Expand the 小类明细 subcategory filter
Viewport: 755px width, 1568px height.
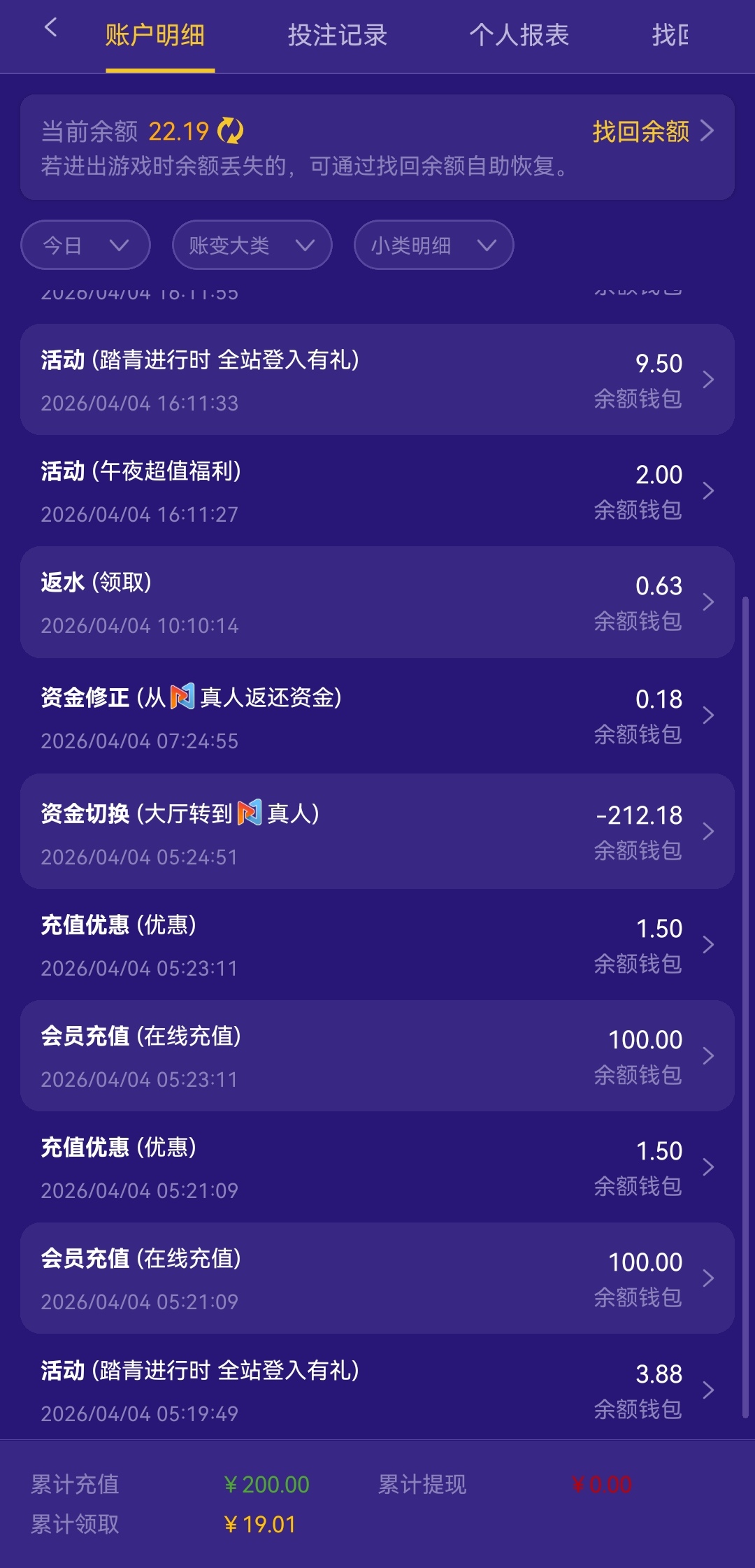coord(433,245)
